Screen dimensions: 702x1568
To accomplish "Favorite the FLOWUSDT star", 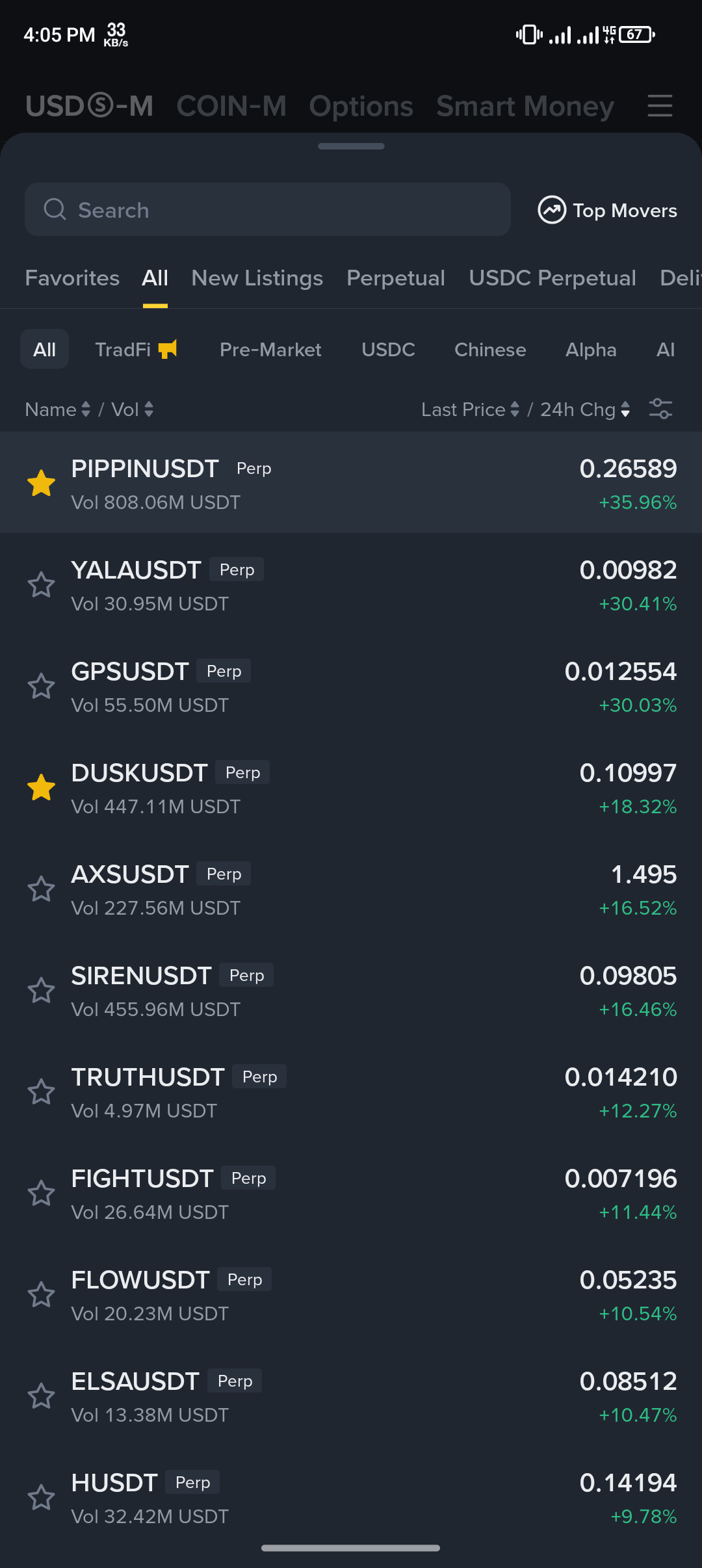I will point(41,1294).
